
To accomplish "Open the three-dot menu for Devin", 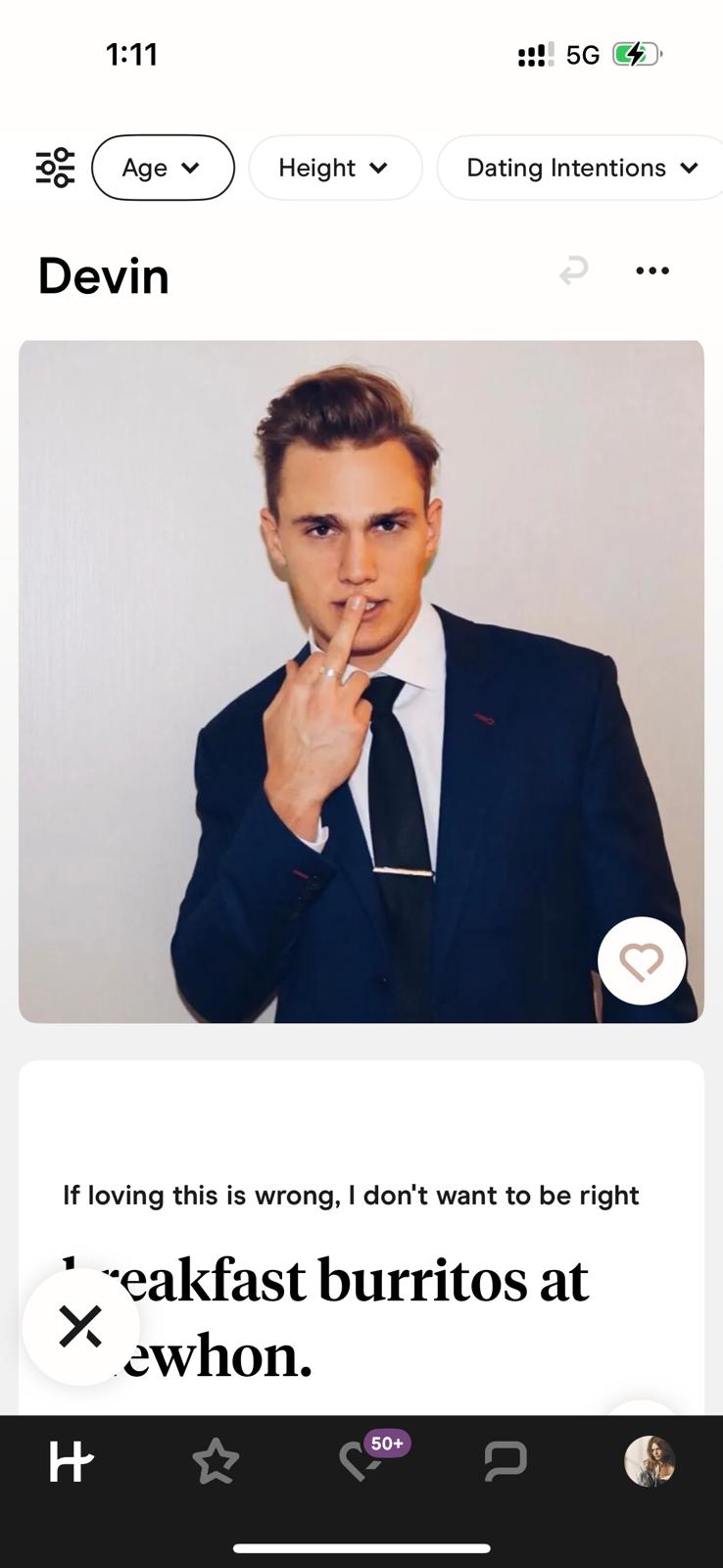I will tap(652, 270).
